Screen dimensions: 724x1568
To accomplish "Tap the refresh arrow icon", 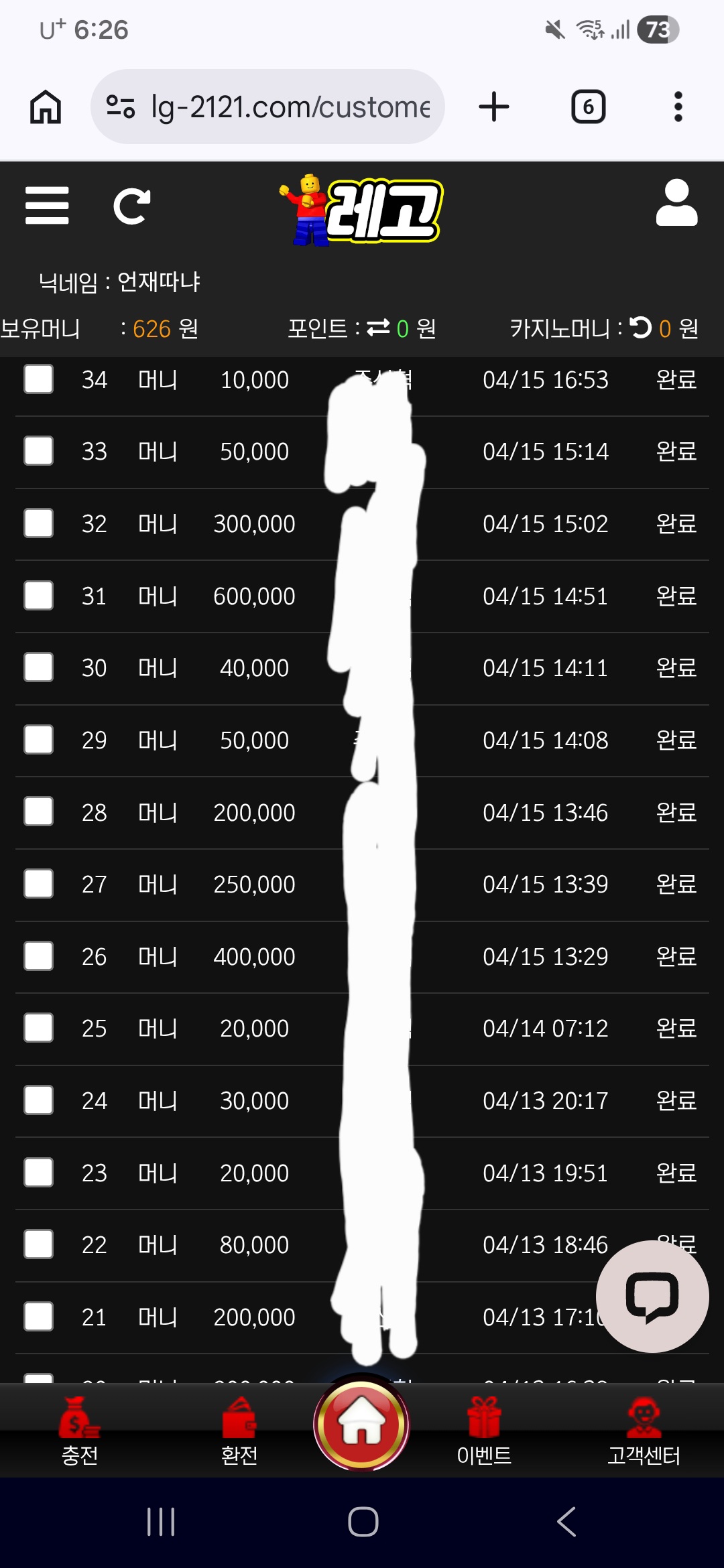I will [131, 206].
